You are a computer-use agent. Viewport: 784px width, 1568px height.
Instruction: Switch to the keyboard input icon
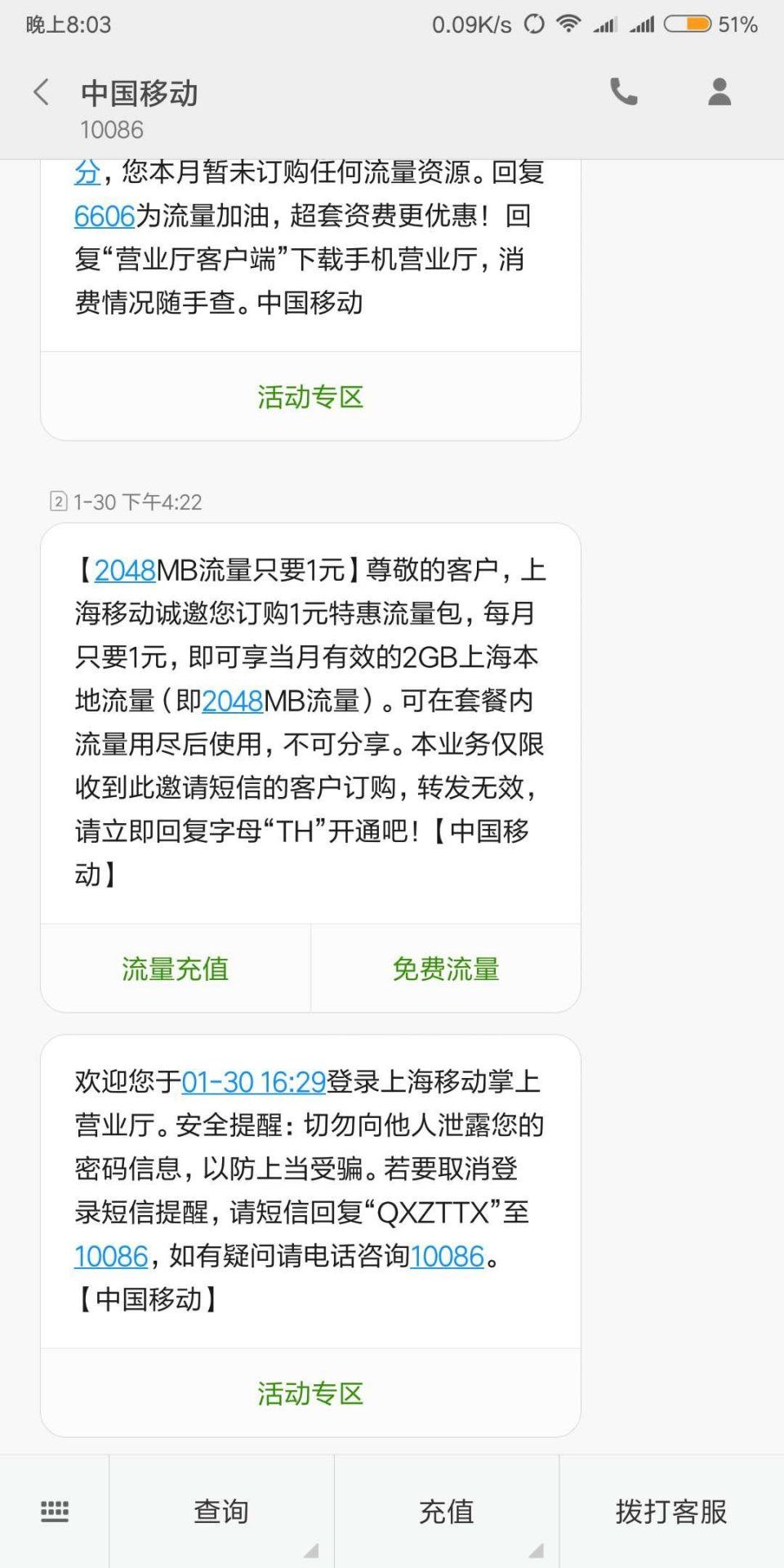coord(55,1512)
